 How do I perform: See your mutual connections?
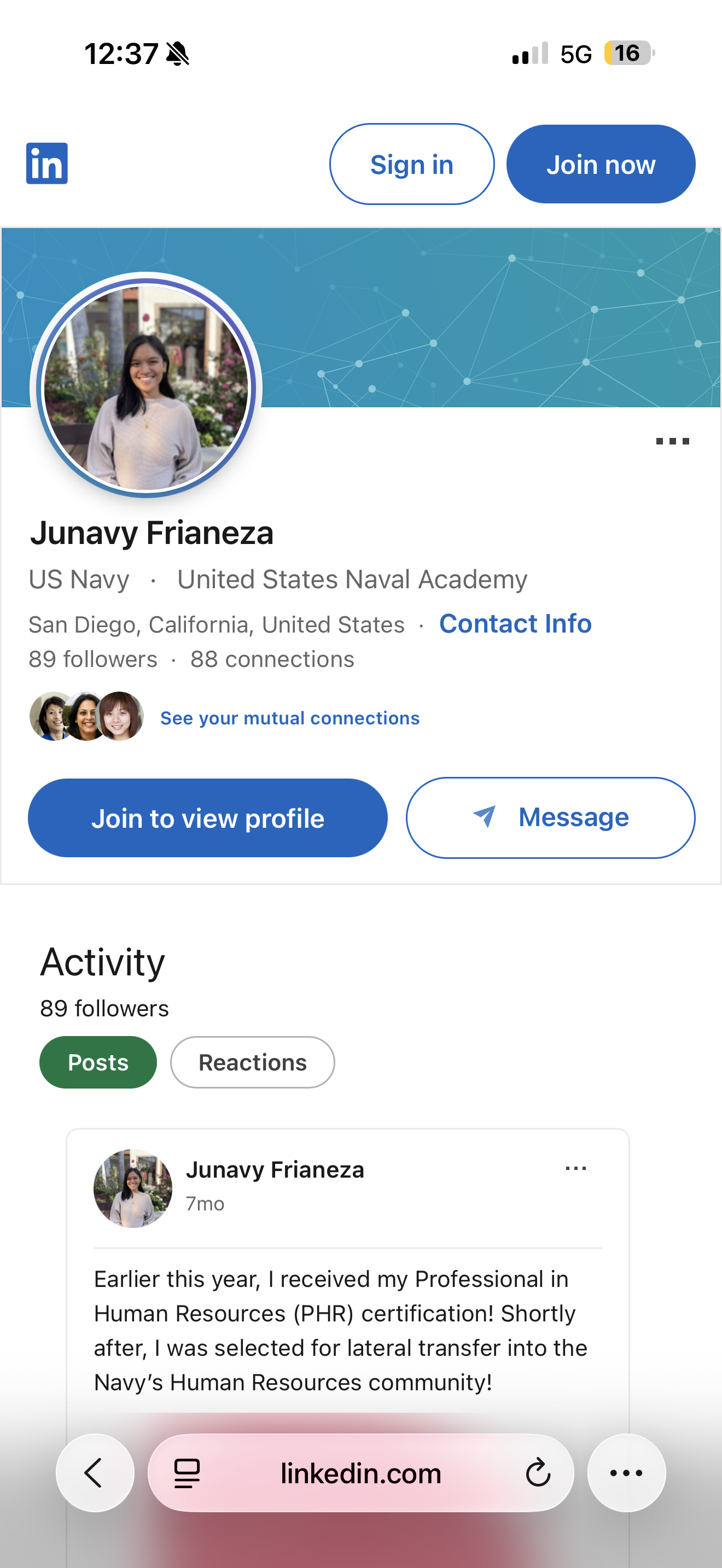point(290,718)
